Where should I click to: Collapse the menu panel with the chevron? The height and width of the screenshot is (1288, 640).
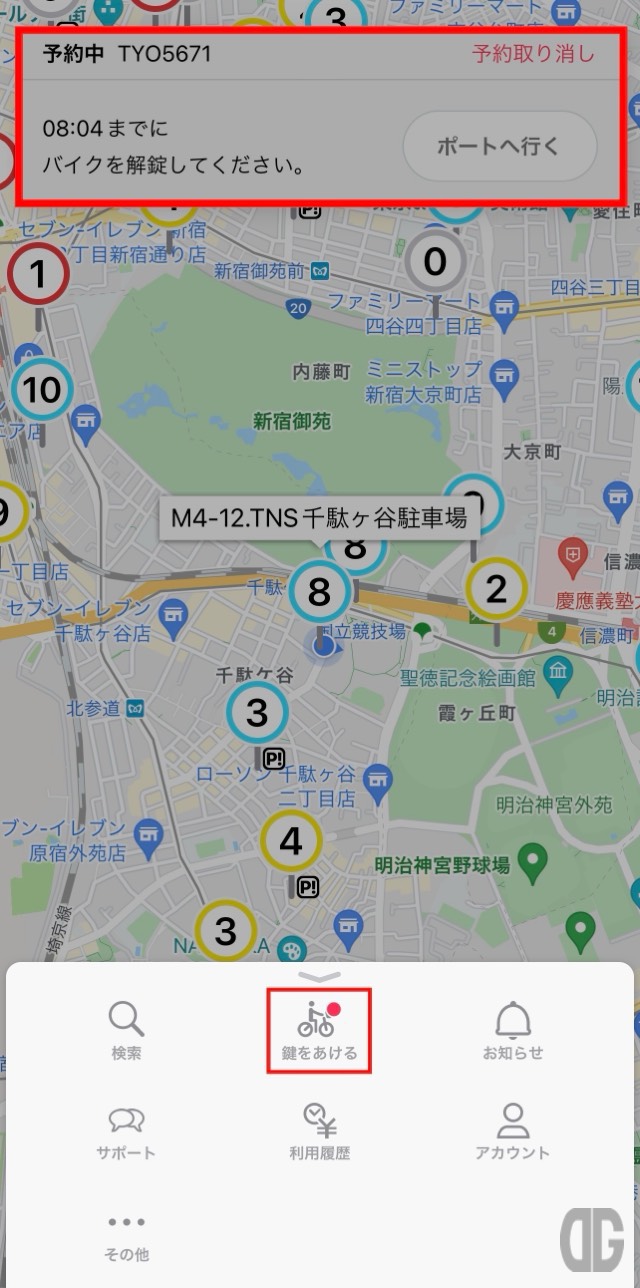320,977
